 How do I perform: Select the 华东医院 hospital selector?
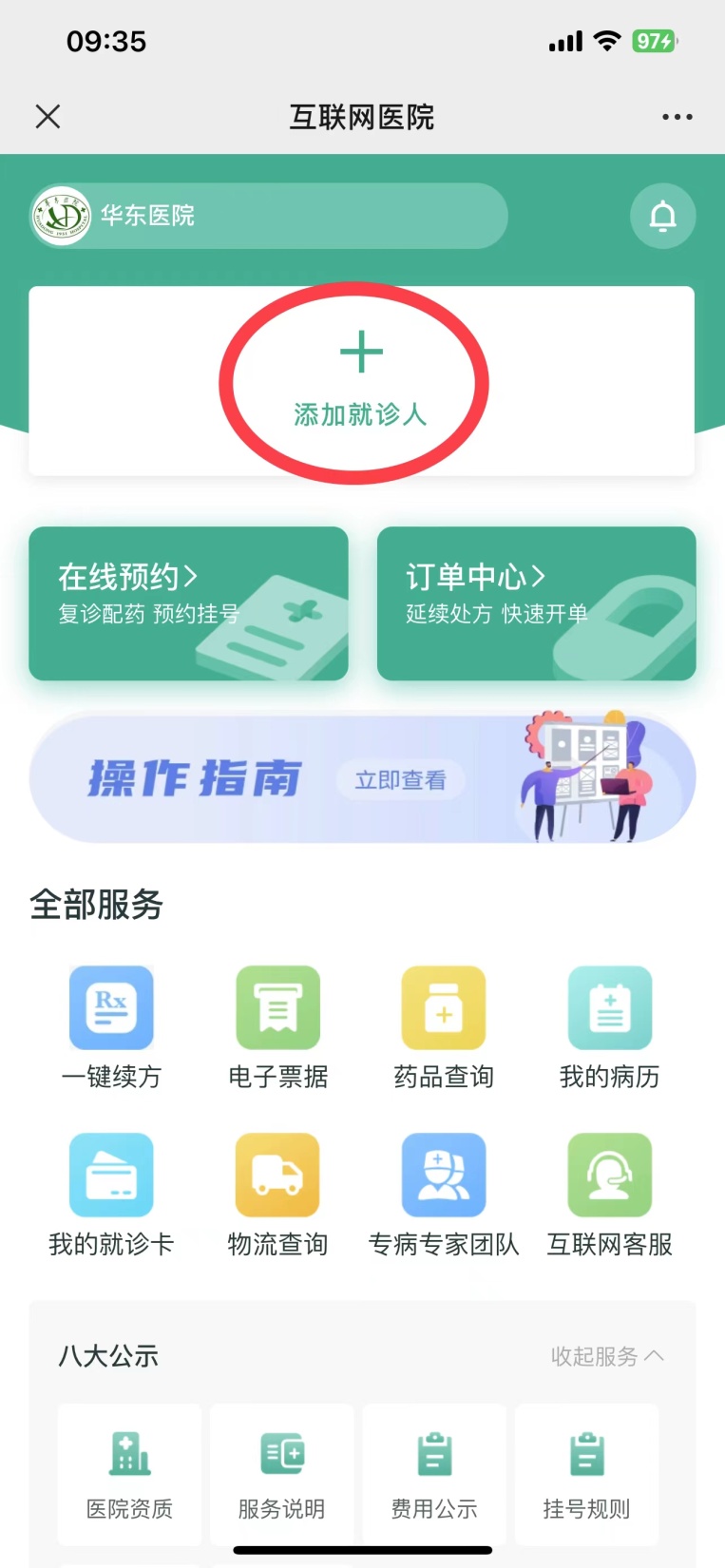pyautogui.click(x=268, y=217)
